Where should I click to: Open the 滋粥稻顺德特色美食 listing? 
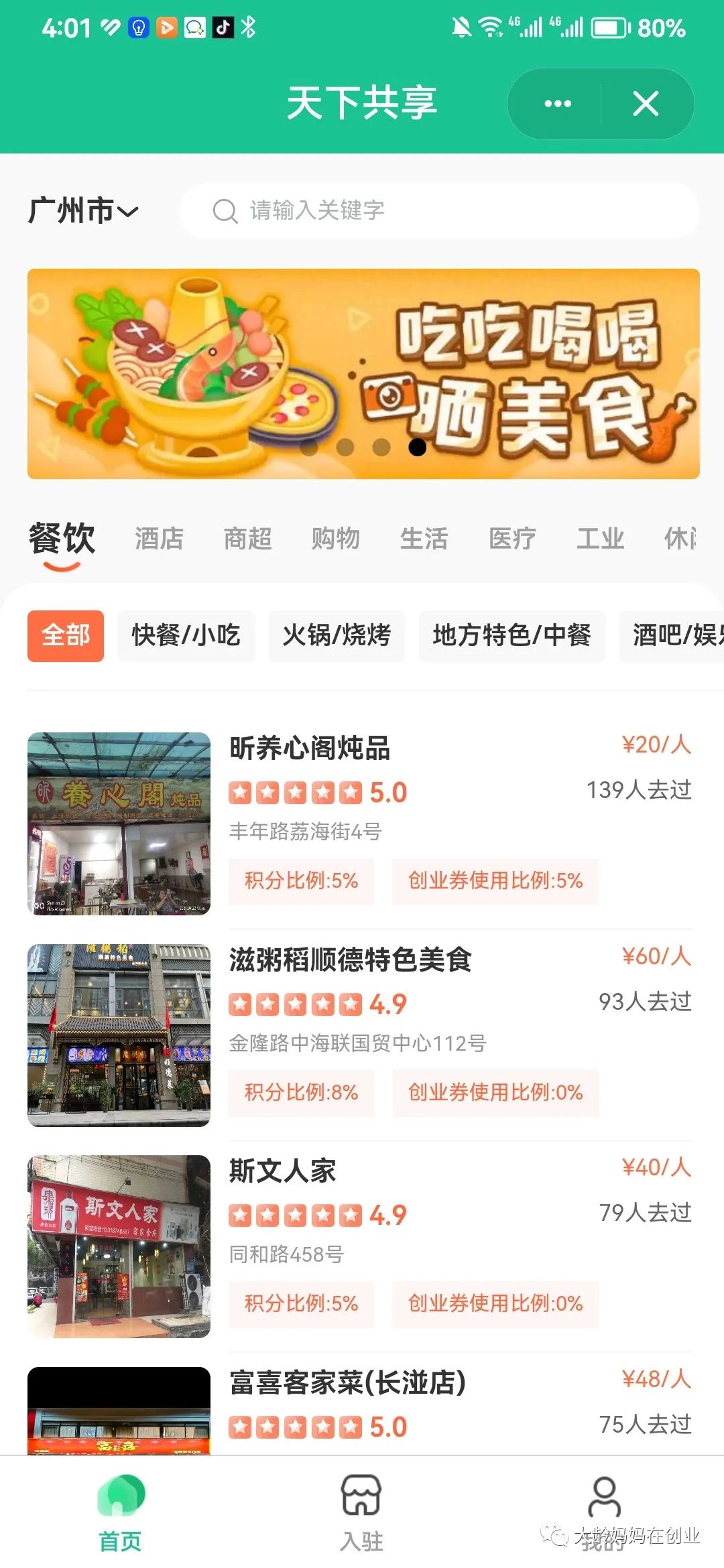pos(360,1035)
